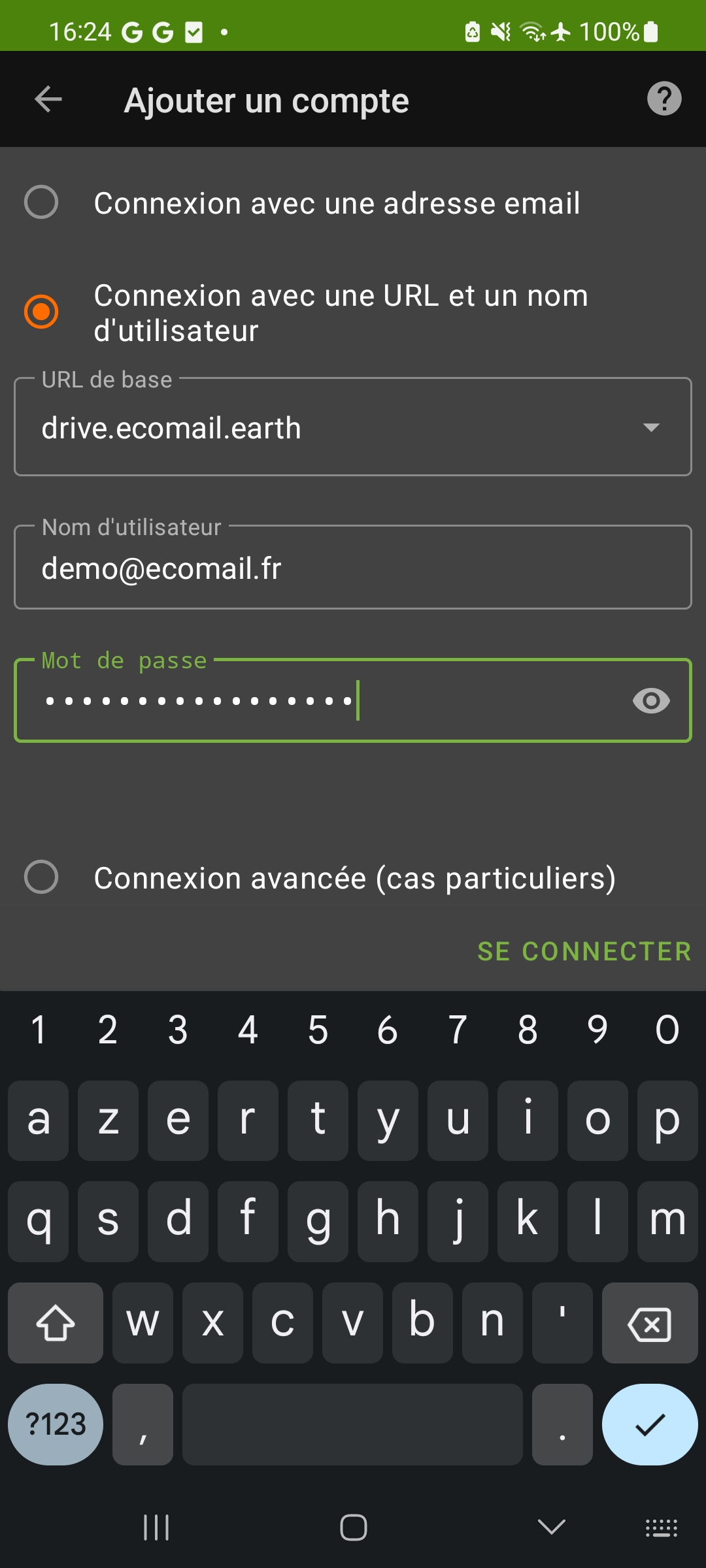Image resolution: width=706 pixels, height=1568 pixels.
Task: Delete a character with keyboard backspace
Action: click(649, 1324)
